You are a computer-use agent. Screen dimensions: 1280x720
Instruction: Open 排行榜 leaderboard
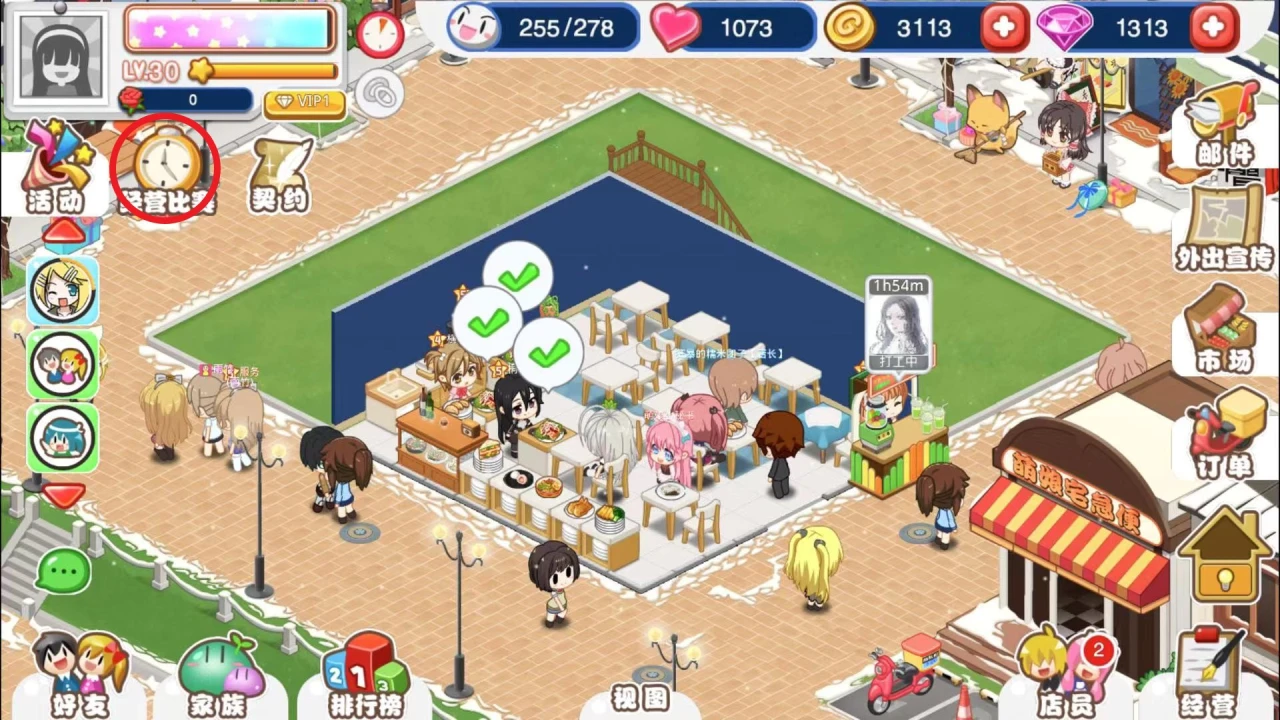click(x=364, y=675)
